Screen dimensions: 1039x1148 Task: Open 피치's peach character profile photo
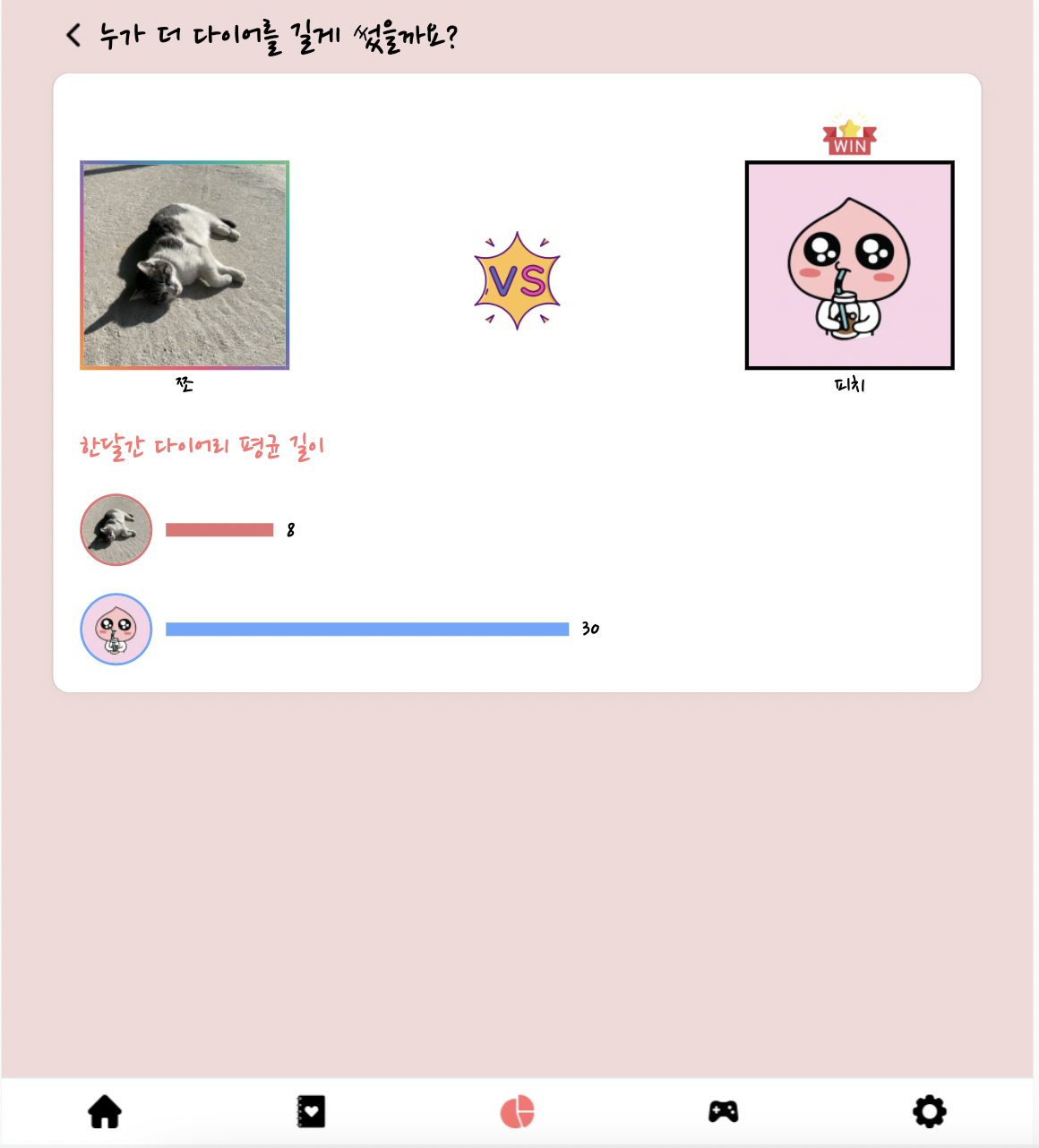click(x=849, y=265)
